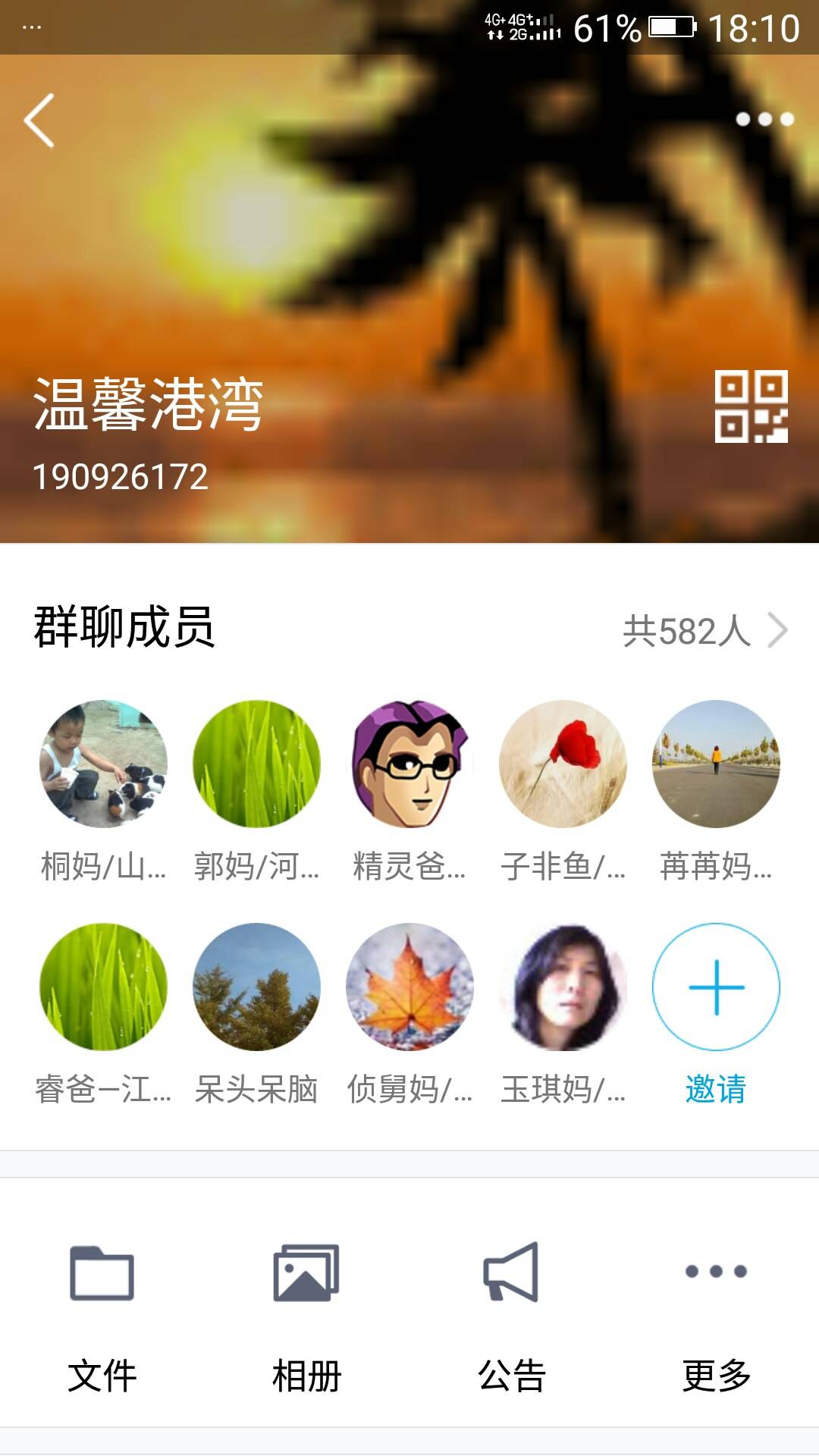Show the group QR code
The width and height of the screenshot is (819, 1456).
tap(751, 406)
